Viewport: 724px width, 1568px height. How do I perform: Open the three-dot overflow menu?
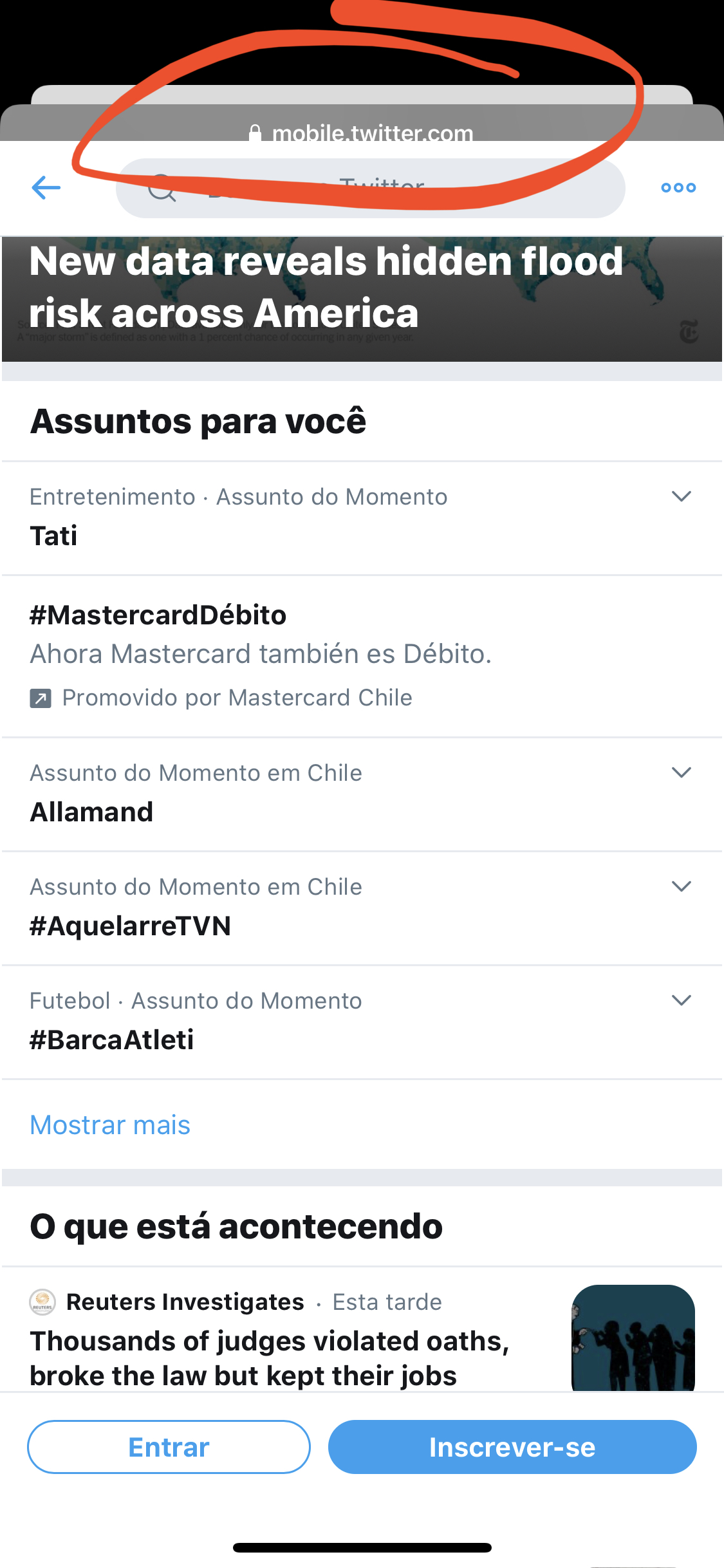tap(677, 187)
